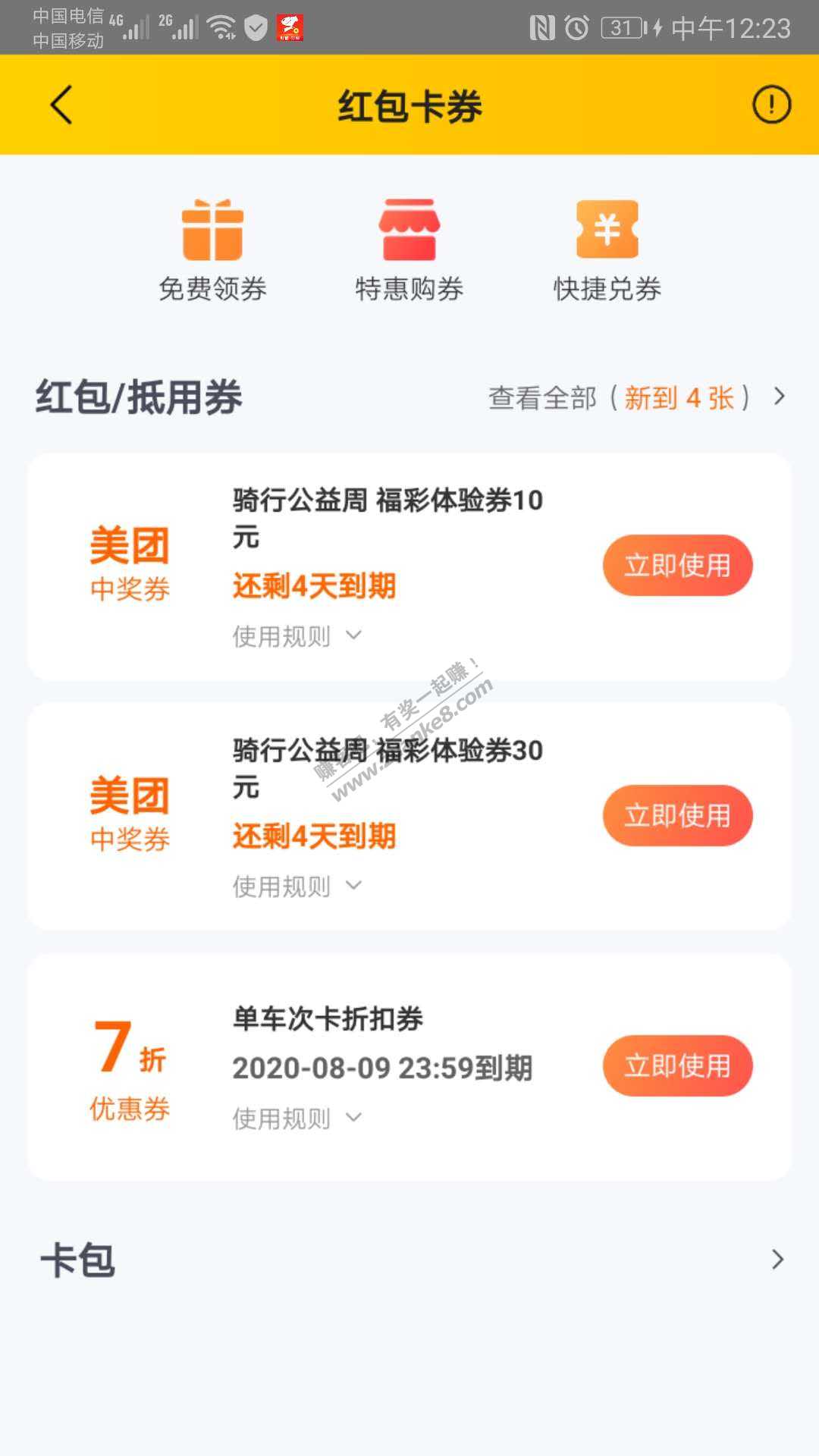The height and width of the screenshot is (1456, 819).
Task: Use the 福彩体验券30元 coupon now
Action: click(x=677, y=816)
